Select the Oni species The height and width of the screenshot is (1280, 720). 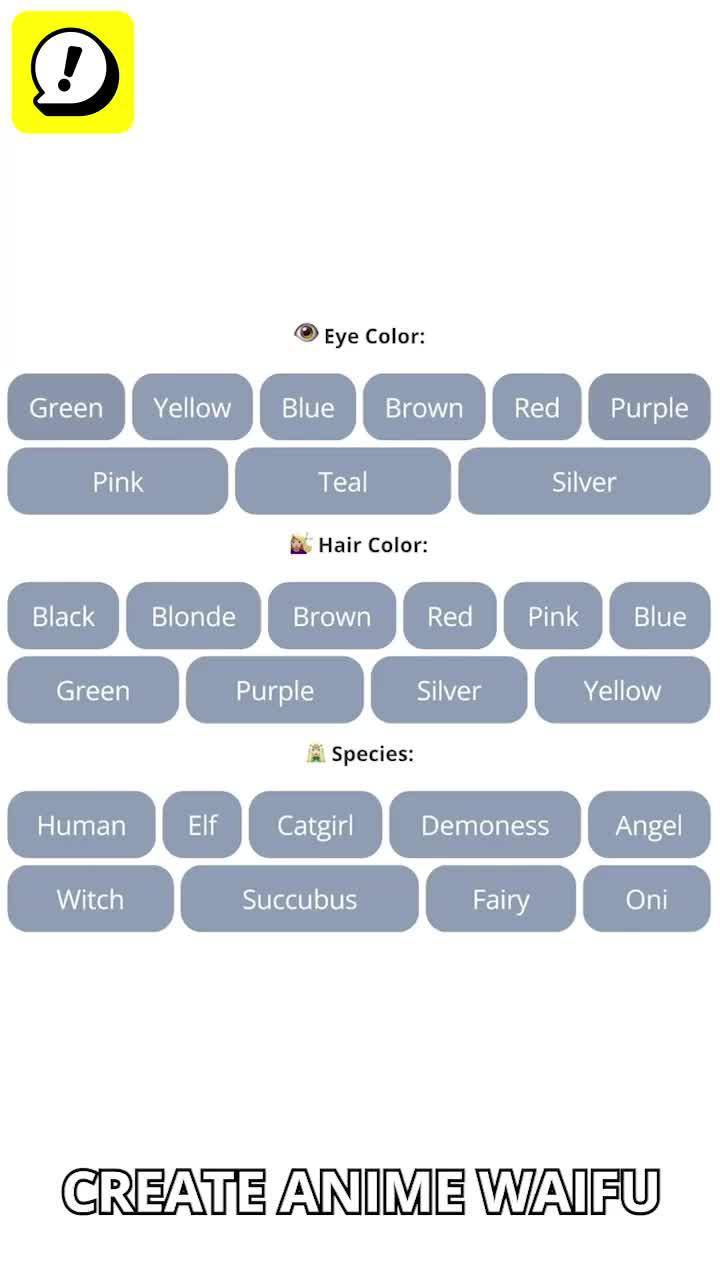tap(647, 899)
